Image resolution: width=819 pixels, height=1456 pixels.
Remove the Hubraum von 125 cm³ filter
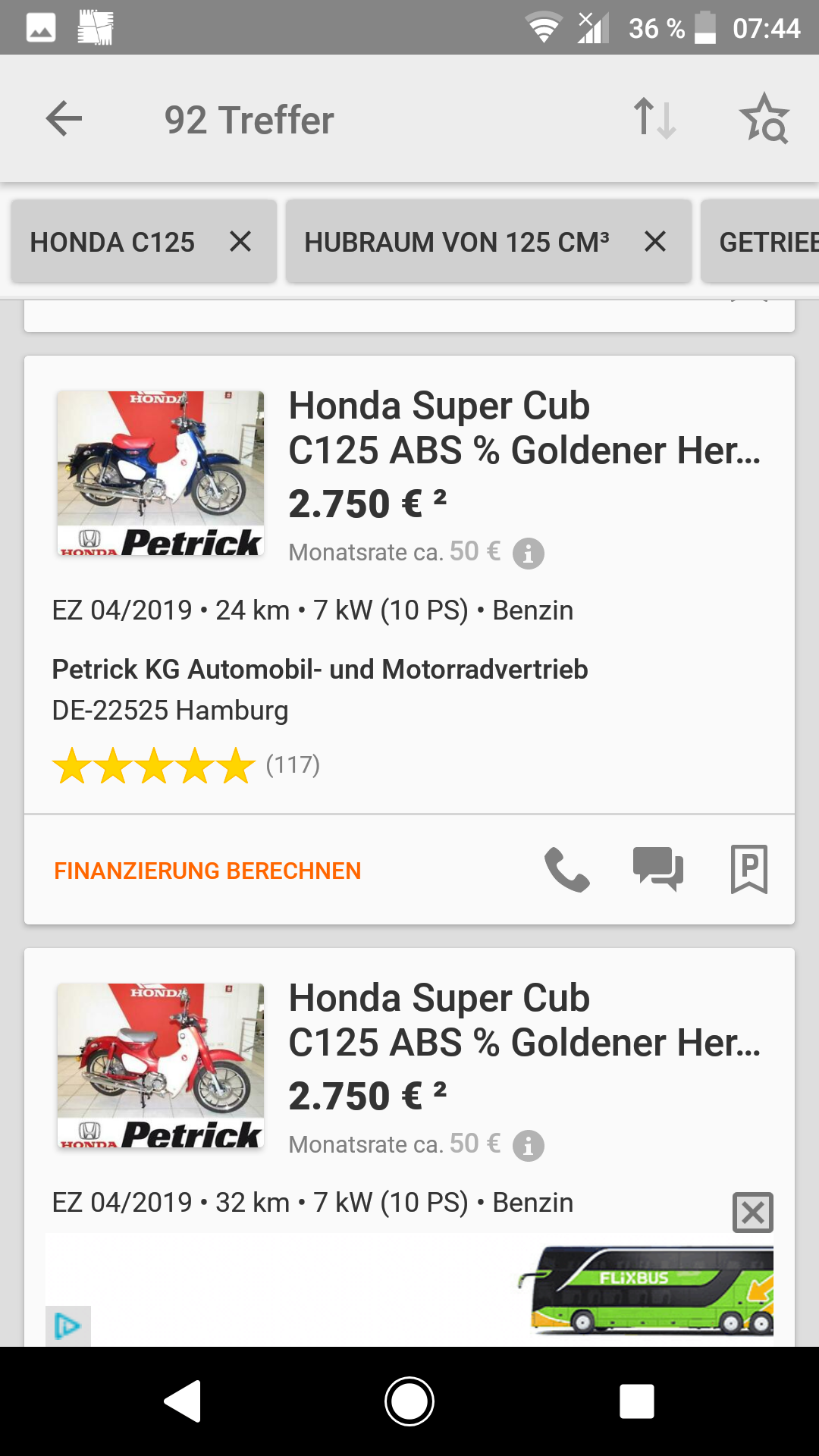tap(655, 242)
